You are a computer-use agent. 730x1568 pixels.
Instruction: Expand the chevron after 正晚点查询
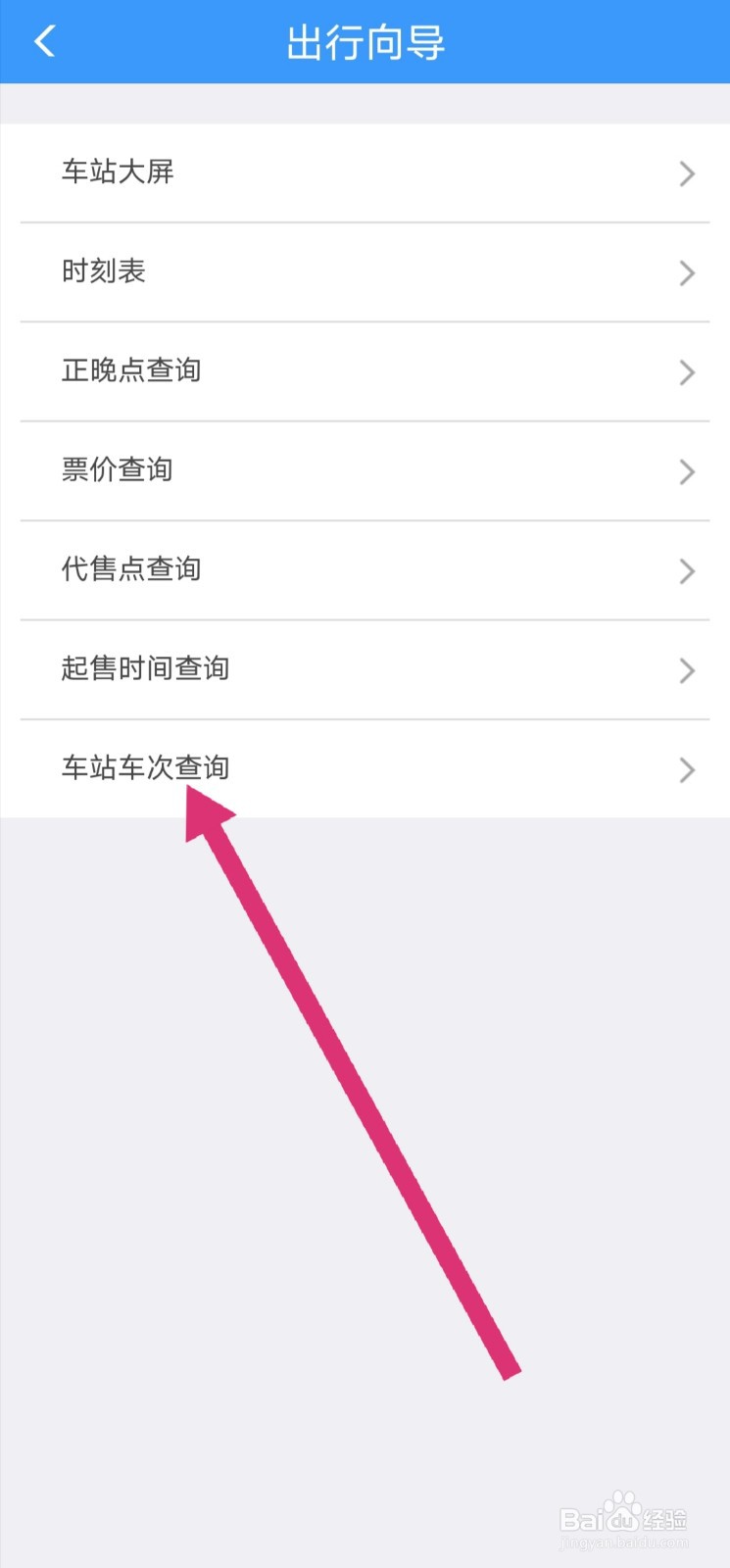coord(687,372)
